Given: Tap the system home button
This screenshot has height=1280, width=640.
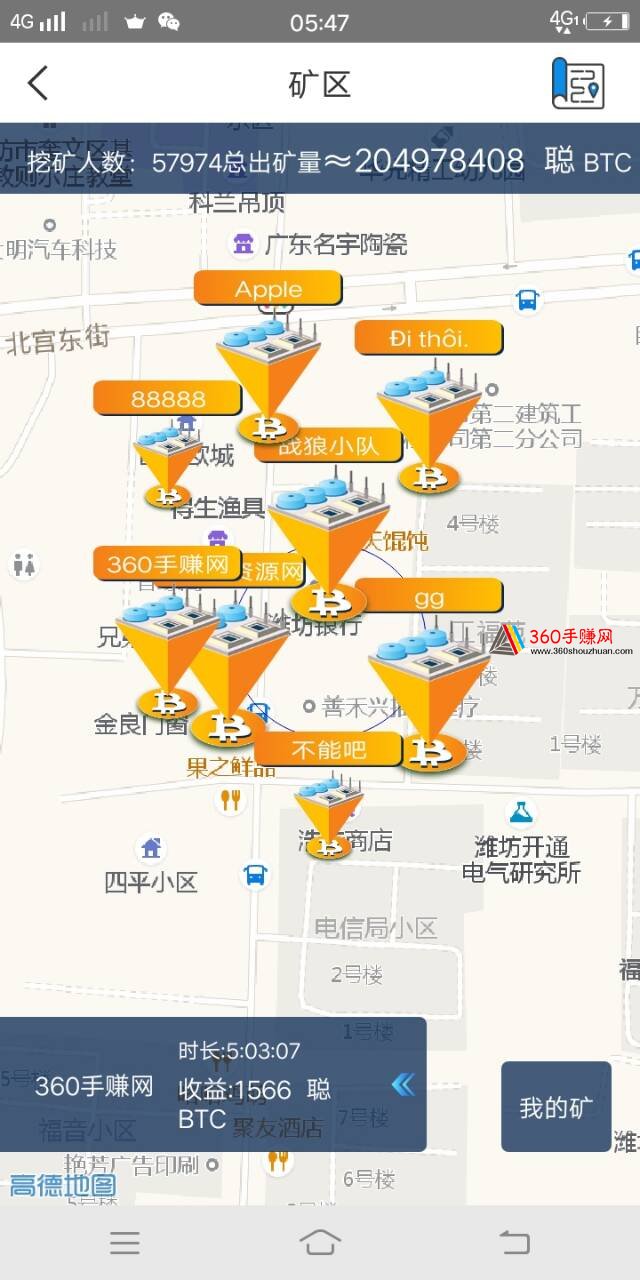Looking at the screenshot, I should click(319, 1242).
